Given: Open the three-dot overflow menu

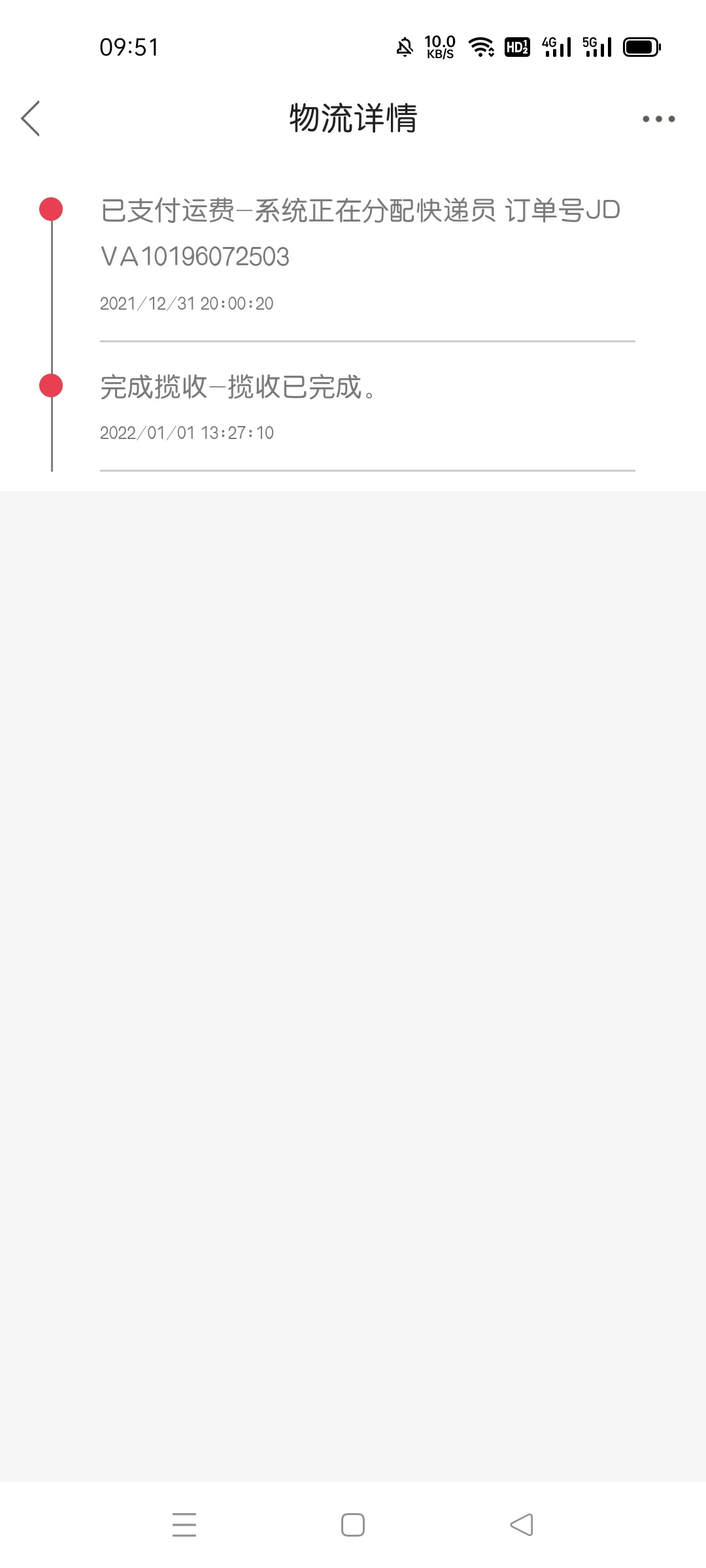Looking at the screenshot, I should click(x=658, y=119).
